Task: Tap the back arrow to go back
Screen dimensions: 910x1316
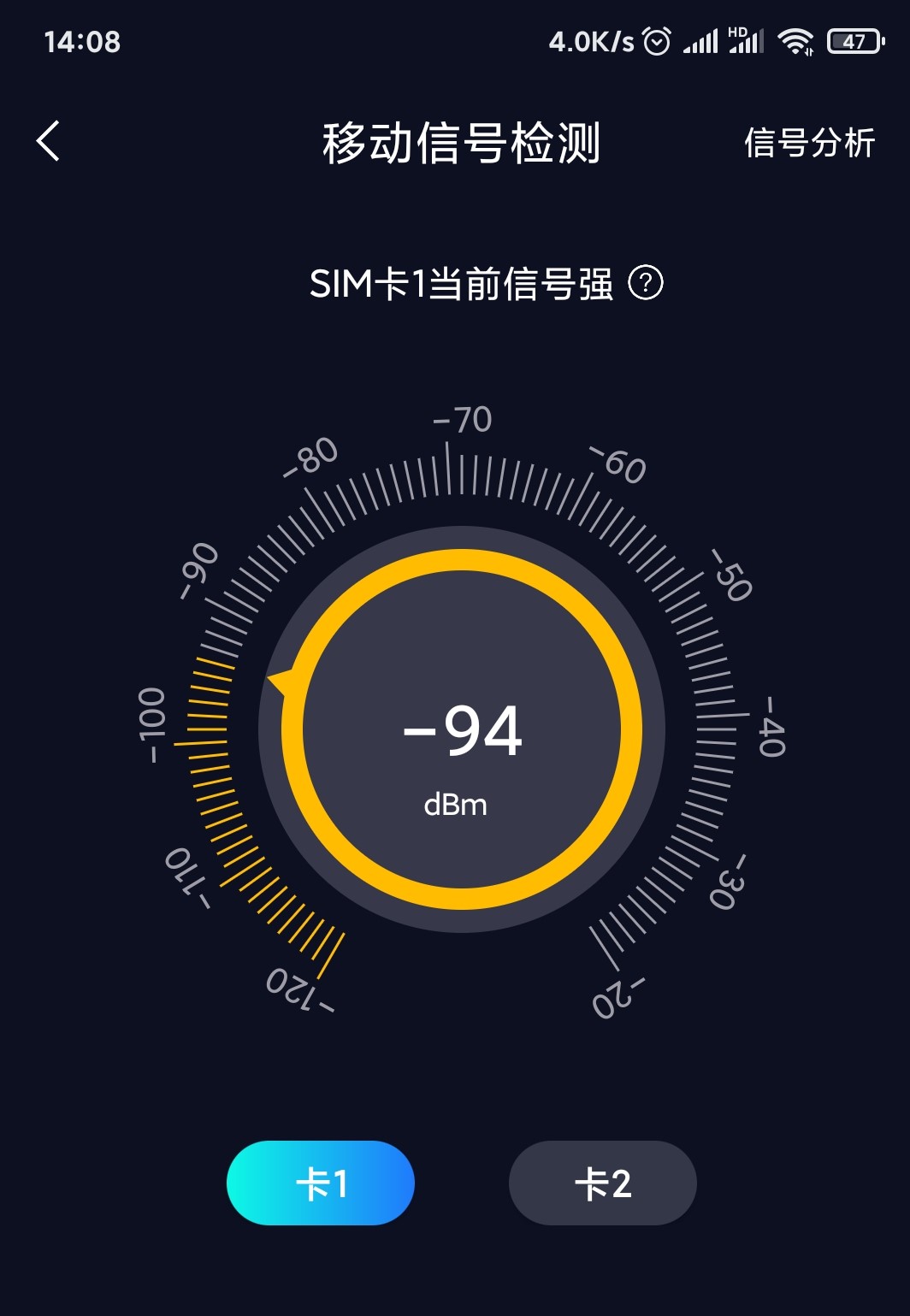Action: (x=49, y=140)
